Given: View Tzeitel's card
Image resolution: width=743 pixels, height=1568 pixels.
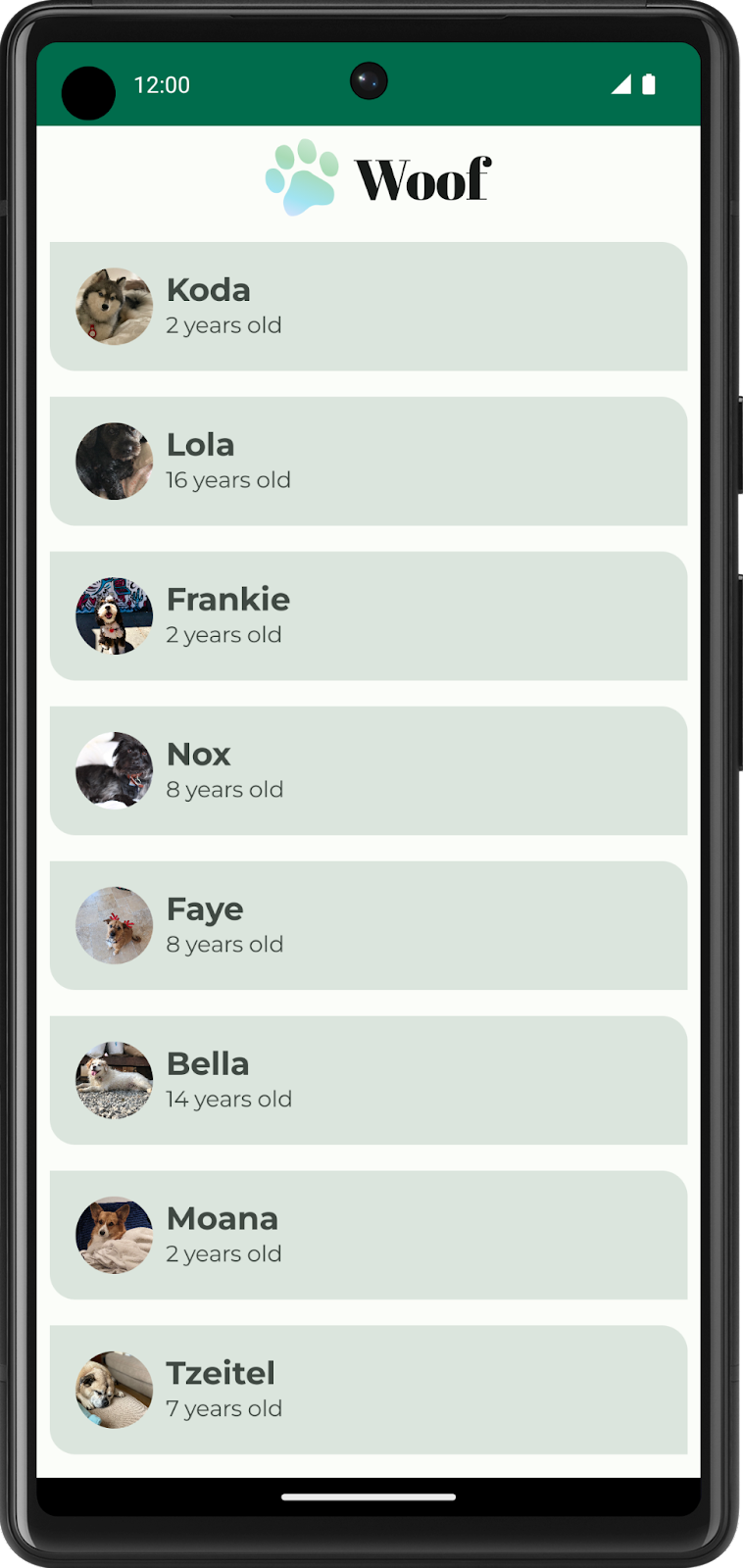Looking at the screenshot, I should (x=369, y=1391).
